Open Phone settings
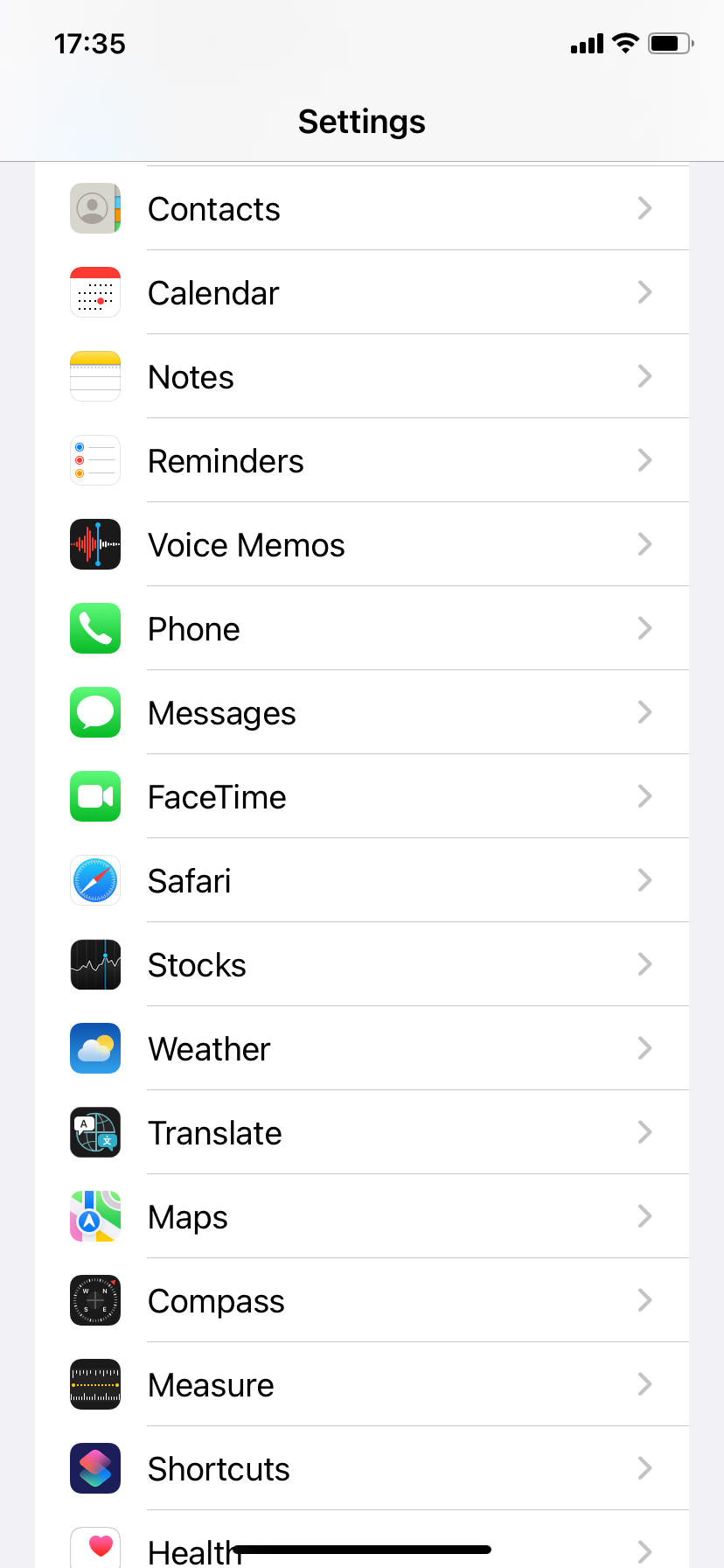Viewport: 724px width, 1568px height. [x=362, y=628]
